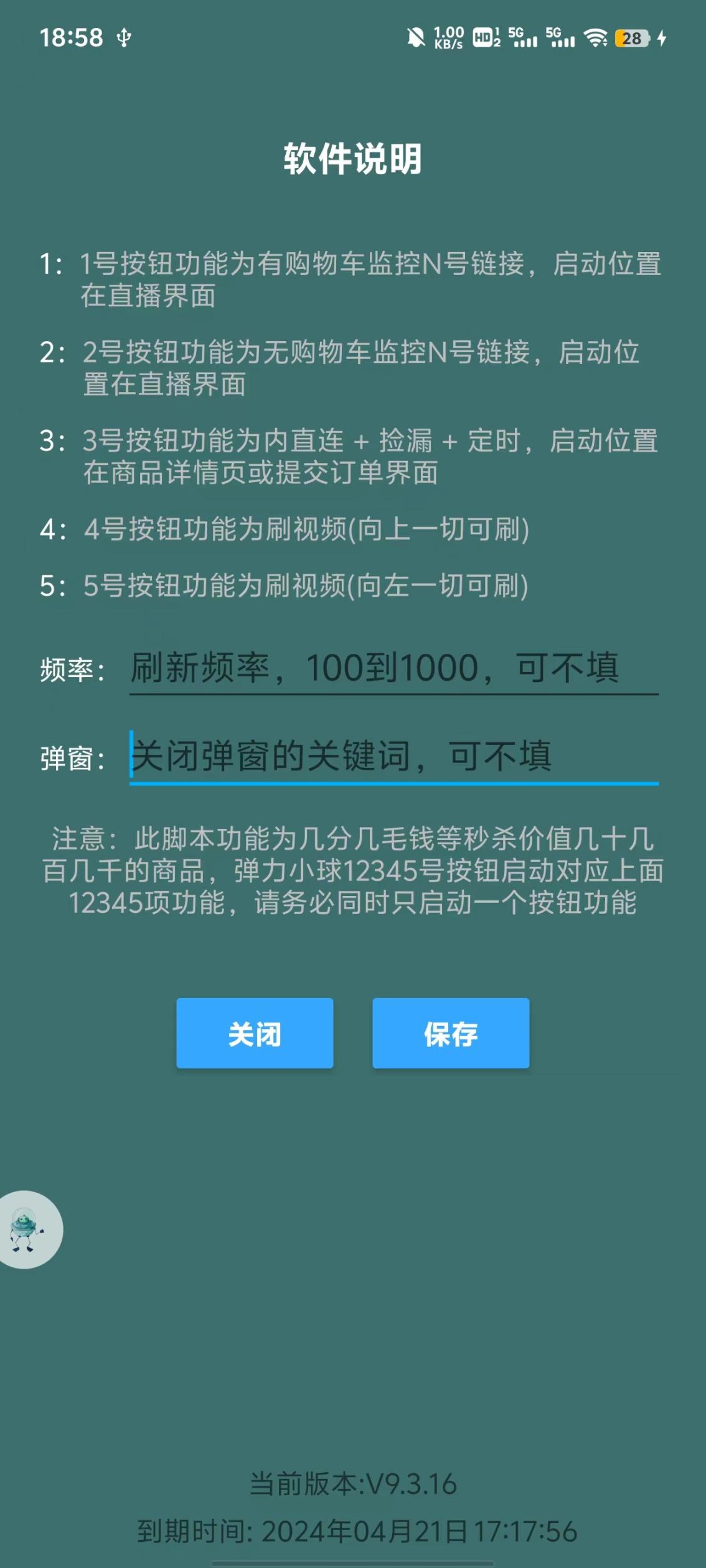Image resolution: width=706 pixels, height=1568 pixels.
Task: Tap the charging bolt icon beside the battery
Action: pos(661,37)
